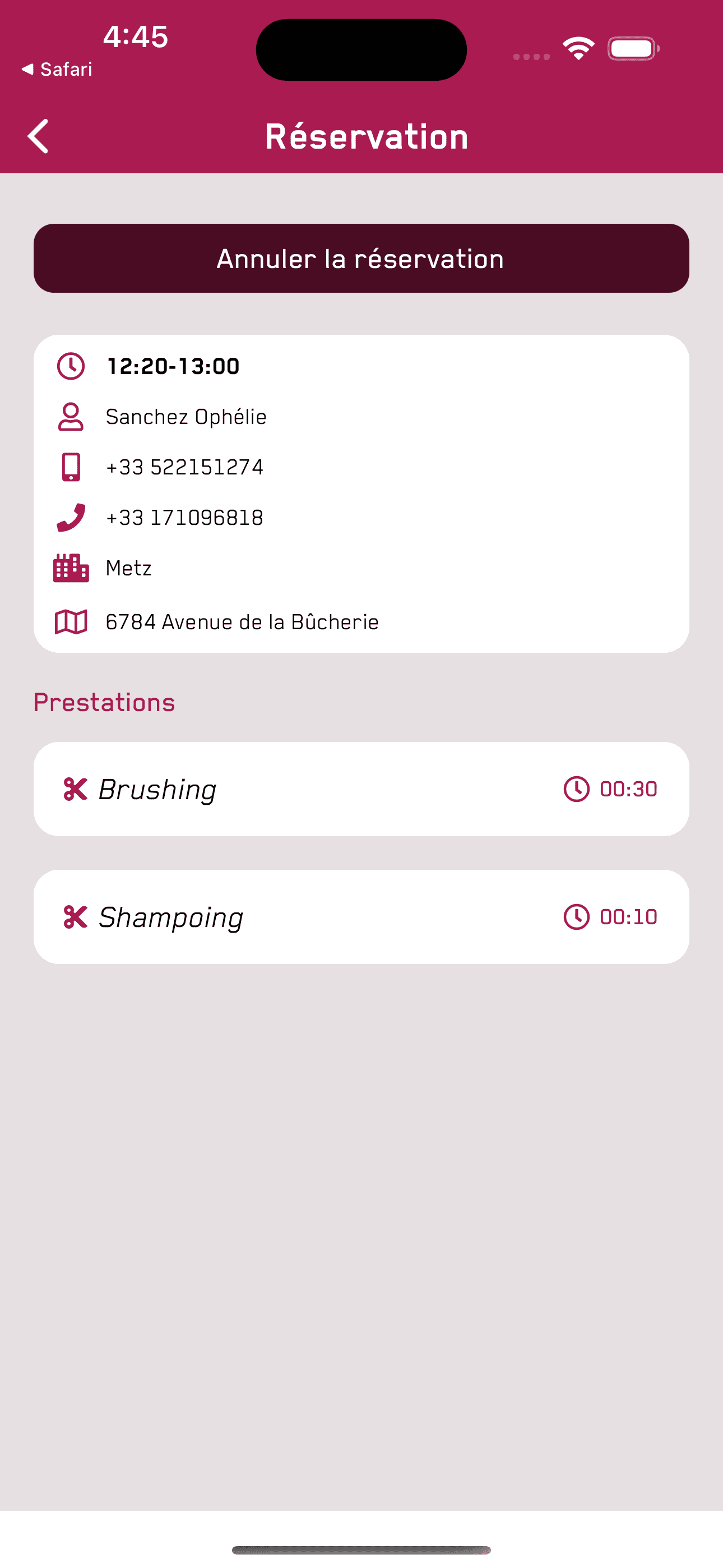The width and height of the screenshot is (723, 1568).
Task: Open the 6784 Avenue de la Bûcherie address
Action: pyautogui.click(x=242, y=622)
